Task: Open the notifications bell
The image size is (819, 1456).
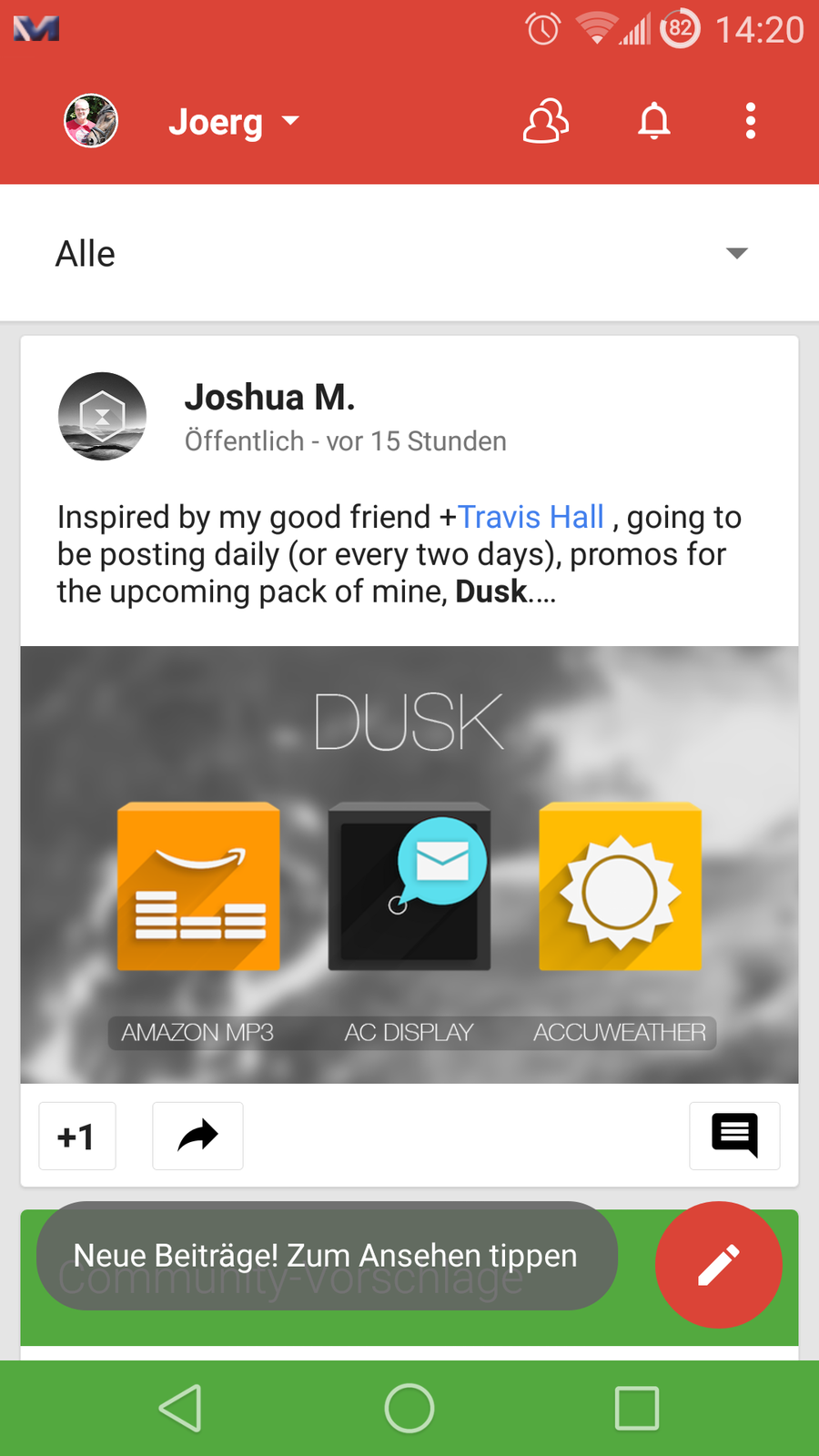Action: pyautogui.click(x=653, y=121)
